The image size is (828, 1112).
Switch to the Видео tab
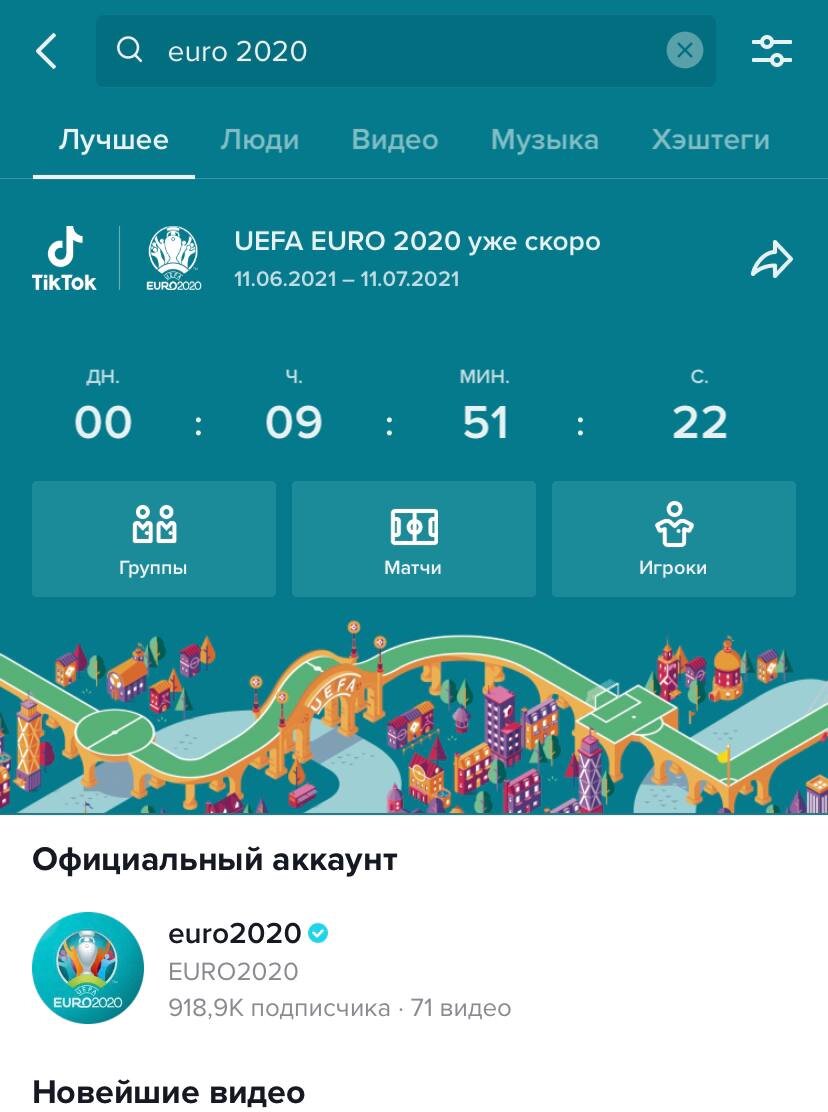point(394,139)
